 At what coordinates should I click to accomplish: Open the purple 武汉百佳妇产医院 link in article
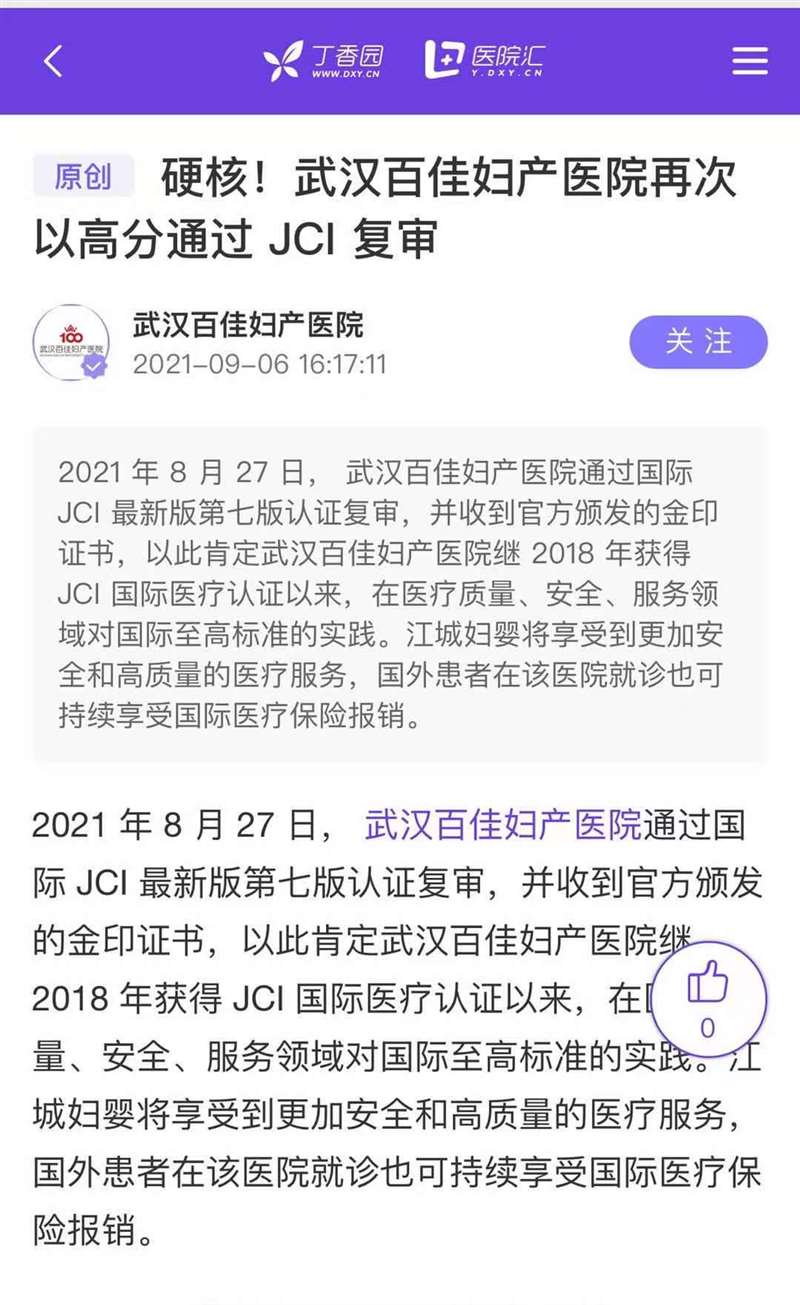tap(503, 826)
